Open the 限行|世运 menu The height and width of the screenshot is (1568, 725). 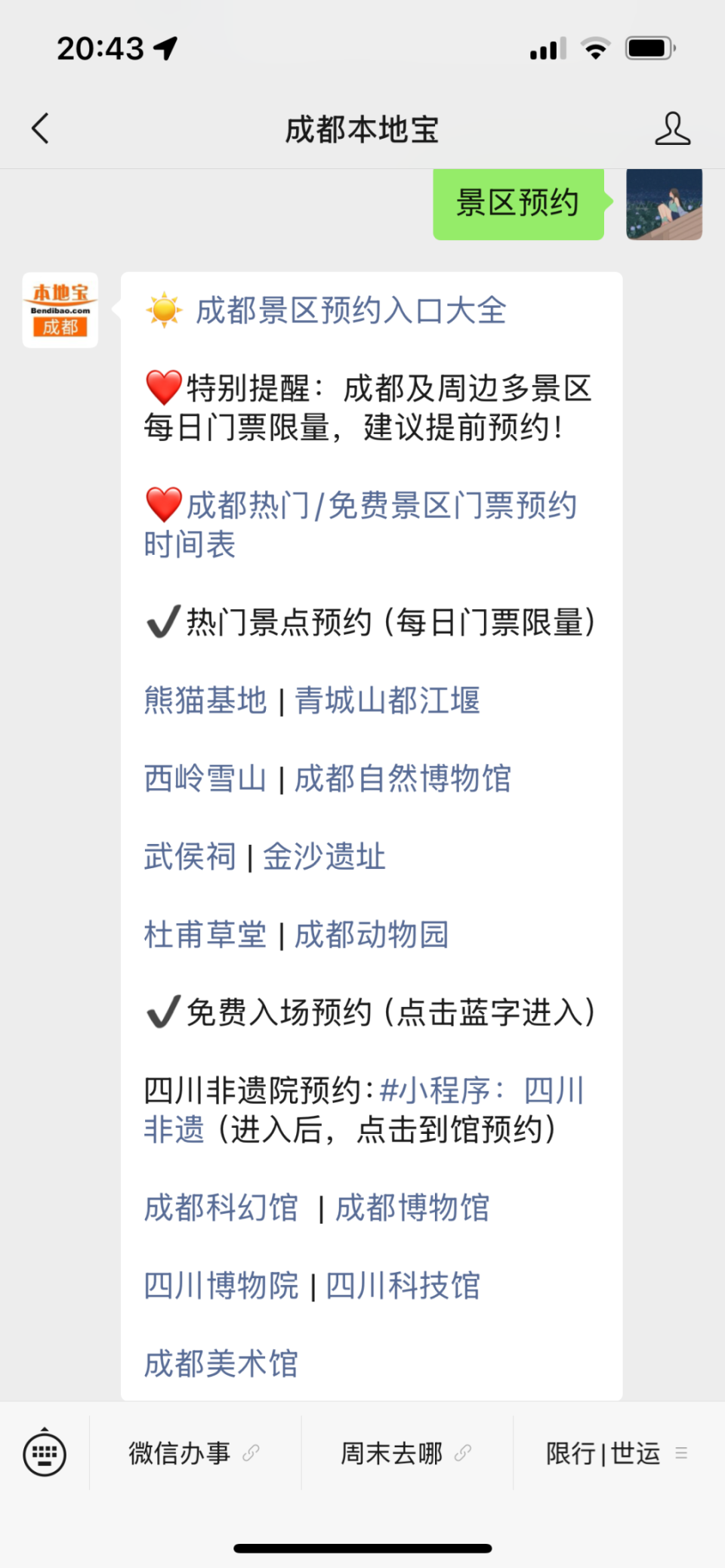pos(602,1453)
